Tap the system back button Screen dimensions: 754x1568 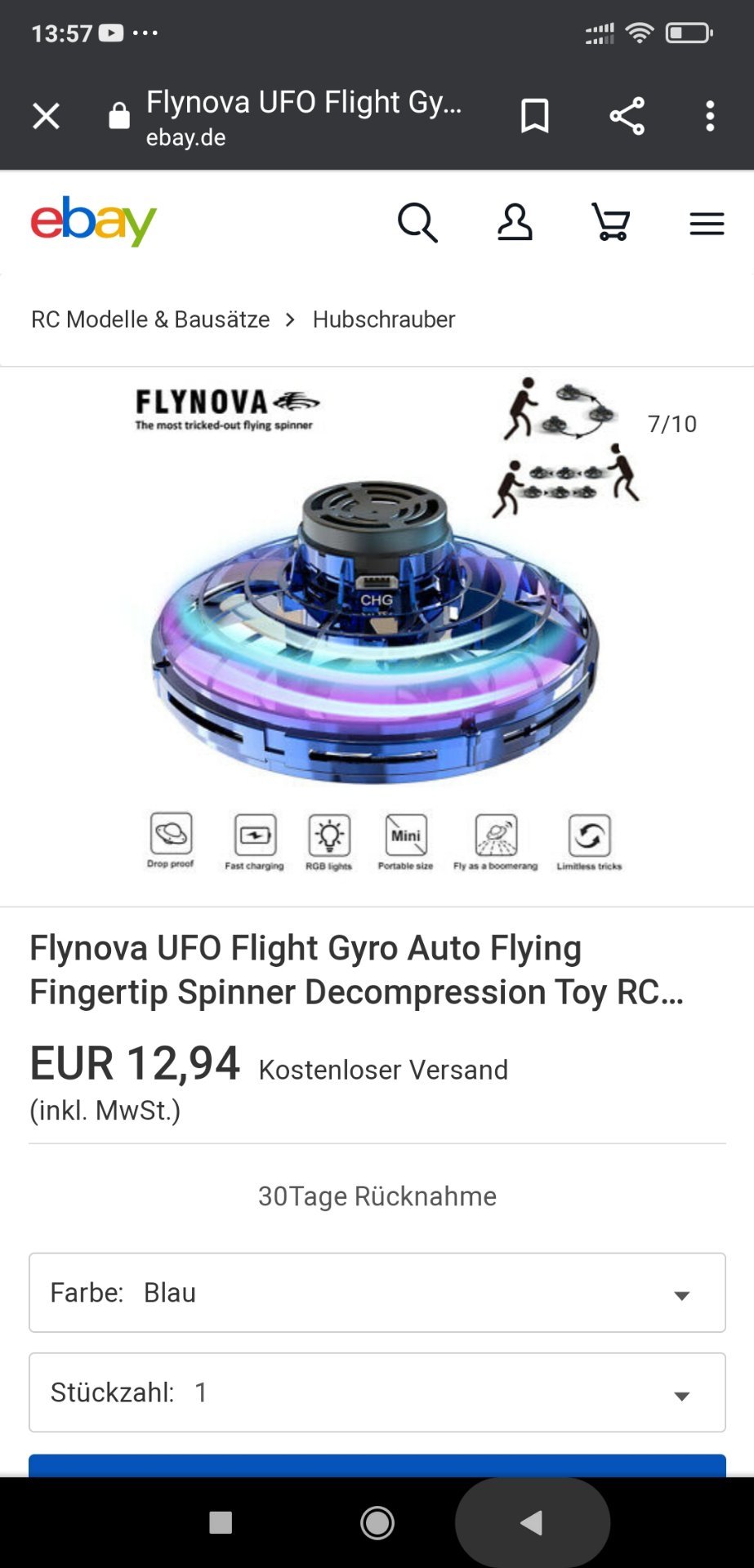coord(532,1522)
